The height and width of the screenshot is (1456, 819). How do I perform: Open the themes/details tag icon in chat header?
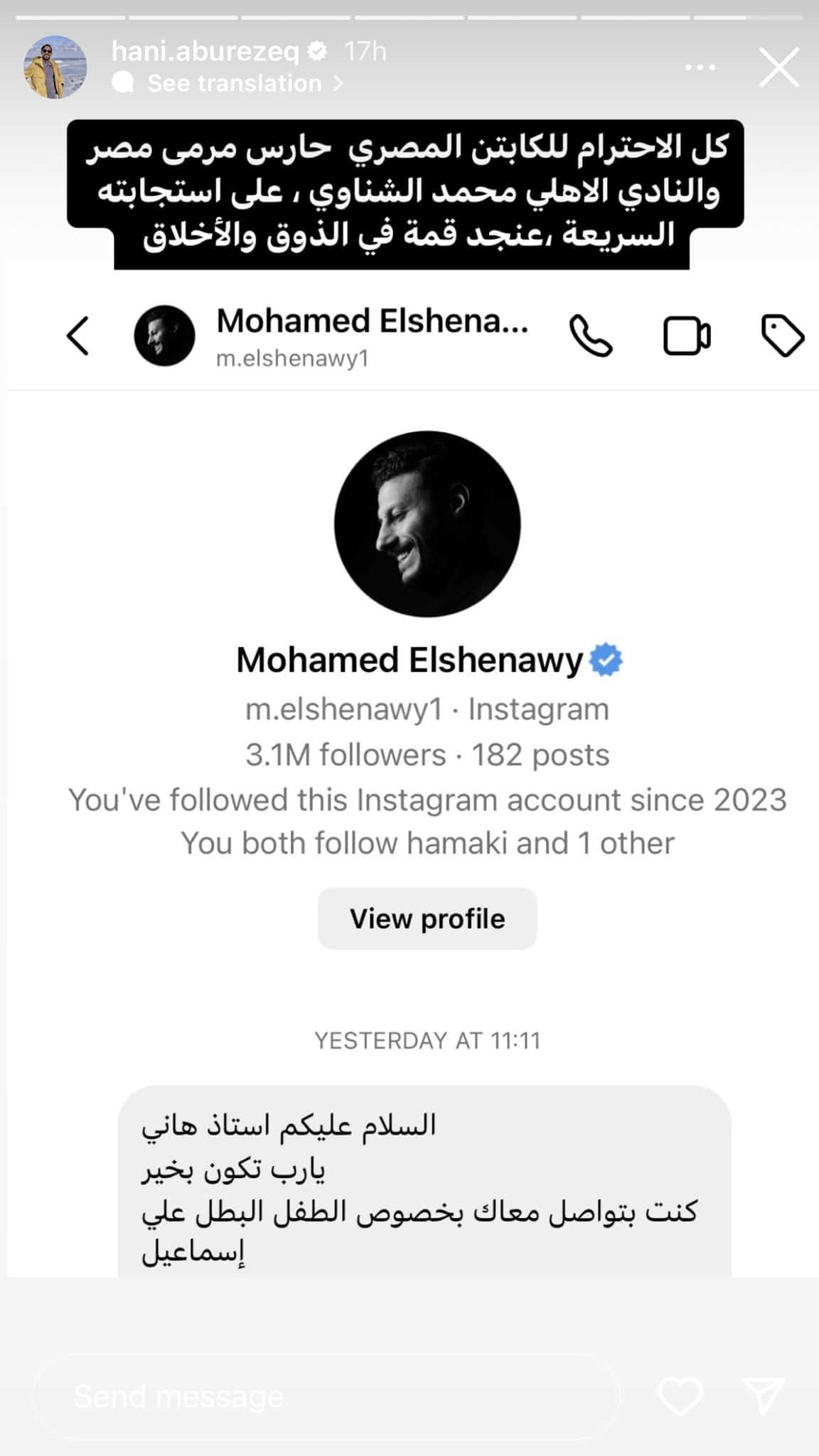point(784,336)
